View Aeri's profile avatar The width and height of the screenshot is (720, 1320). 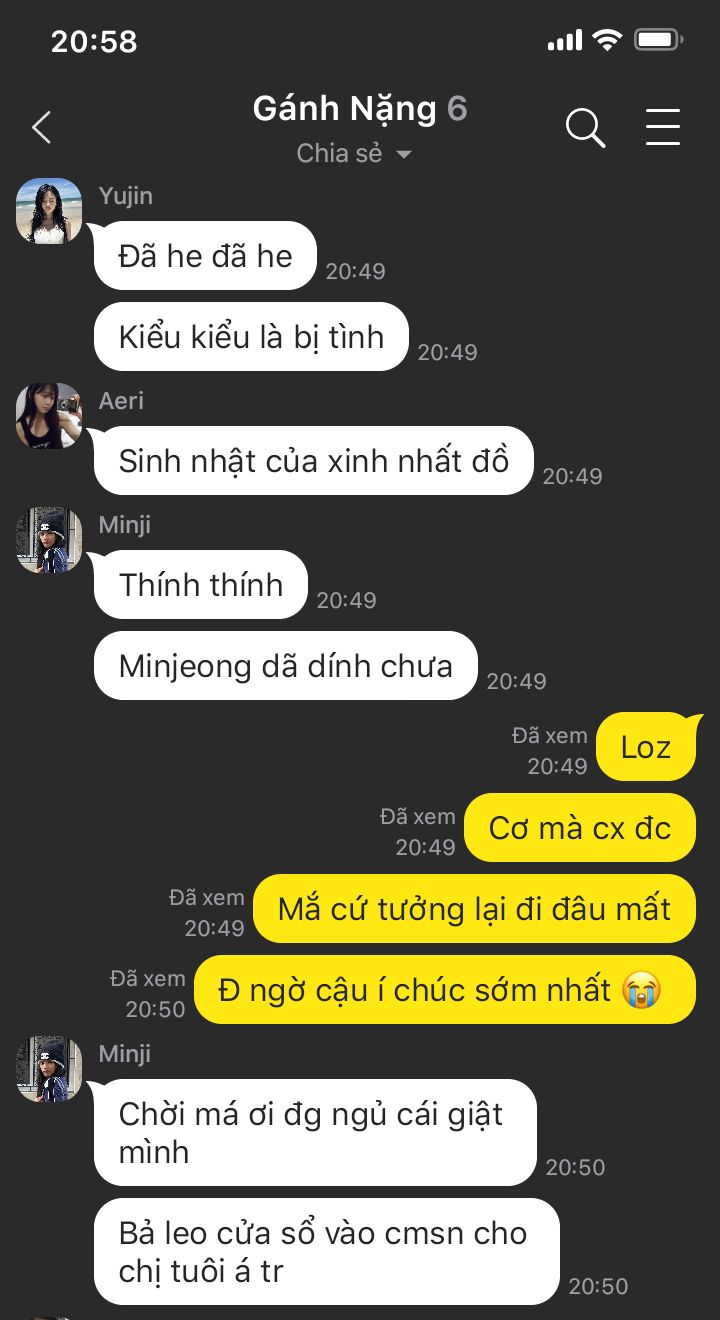[49, 416]
